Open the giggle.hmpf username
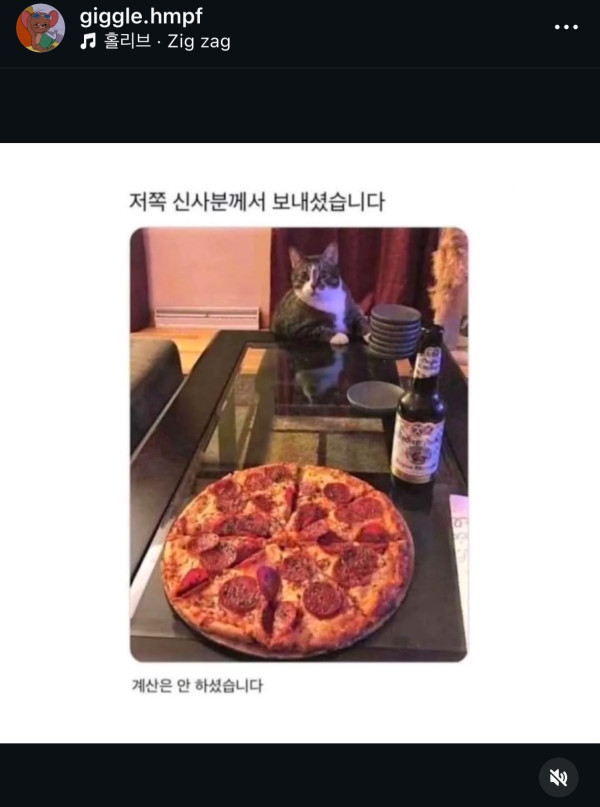Viewport: 600px width, 807px height. [140, 16]
